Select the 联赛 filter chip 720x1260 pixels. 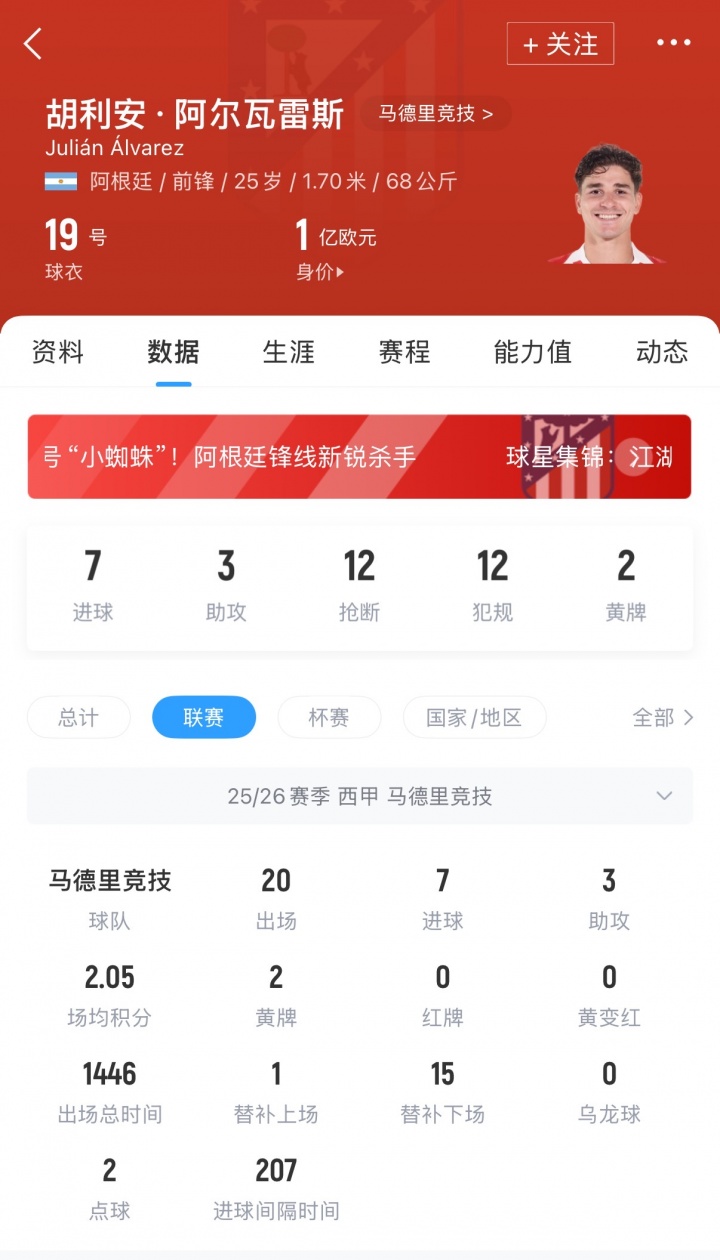click(x=203, y=718)
